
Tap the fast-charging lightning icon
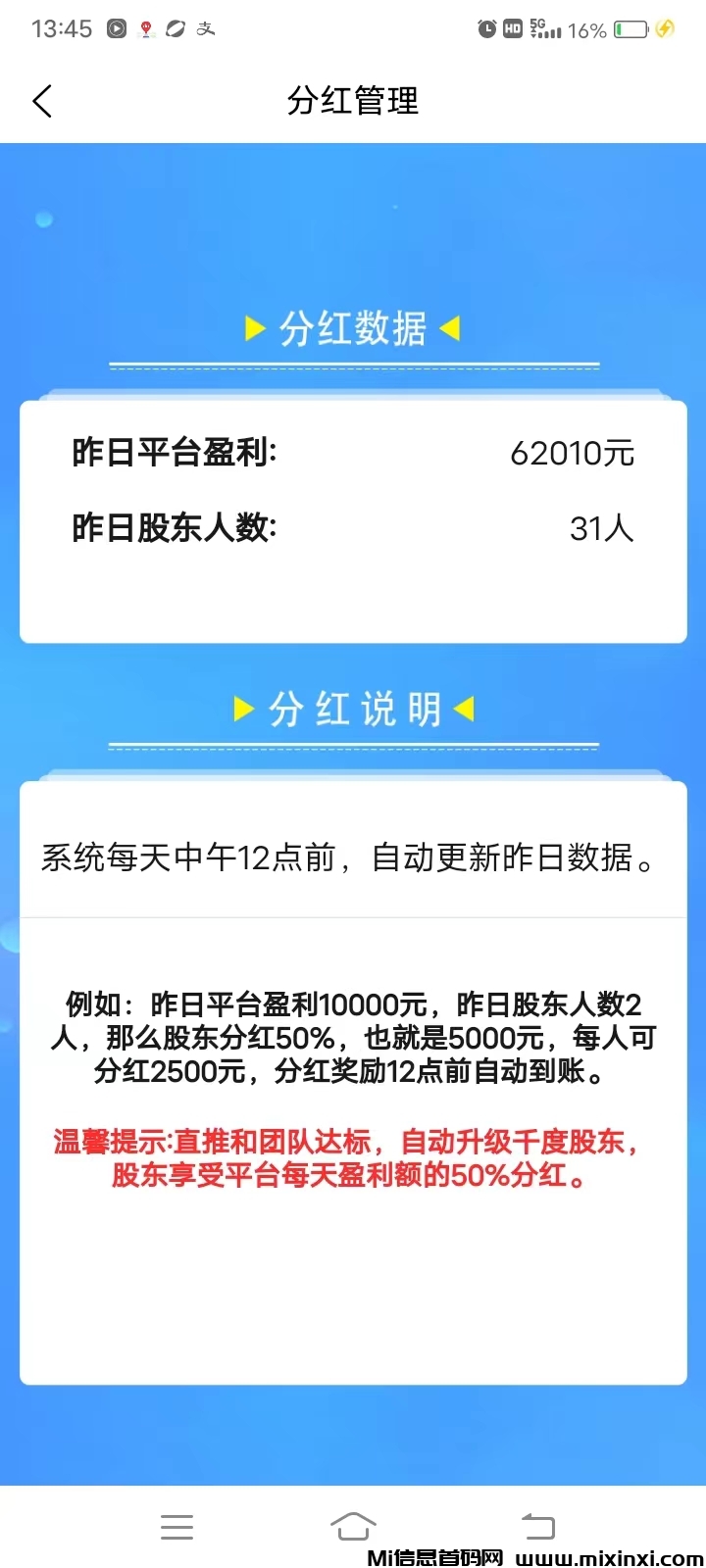(666, 30)
